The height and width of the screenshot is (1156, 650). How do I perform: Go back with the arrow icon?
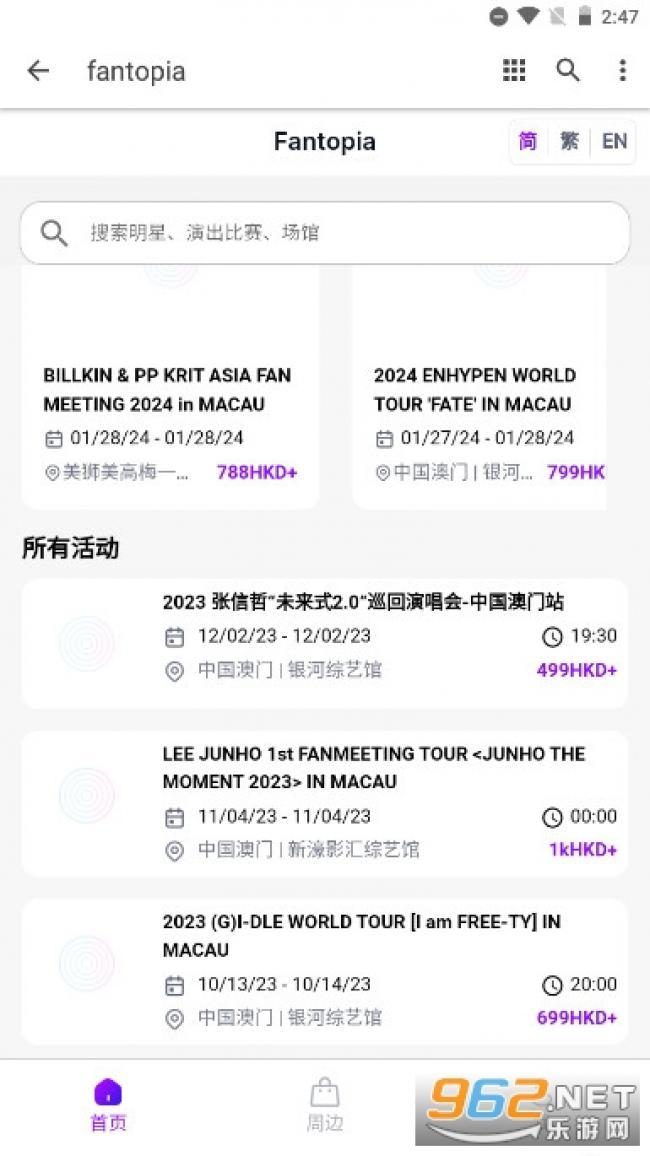tap(38, 71)
